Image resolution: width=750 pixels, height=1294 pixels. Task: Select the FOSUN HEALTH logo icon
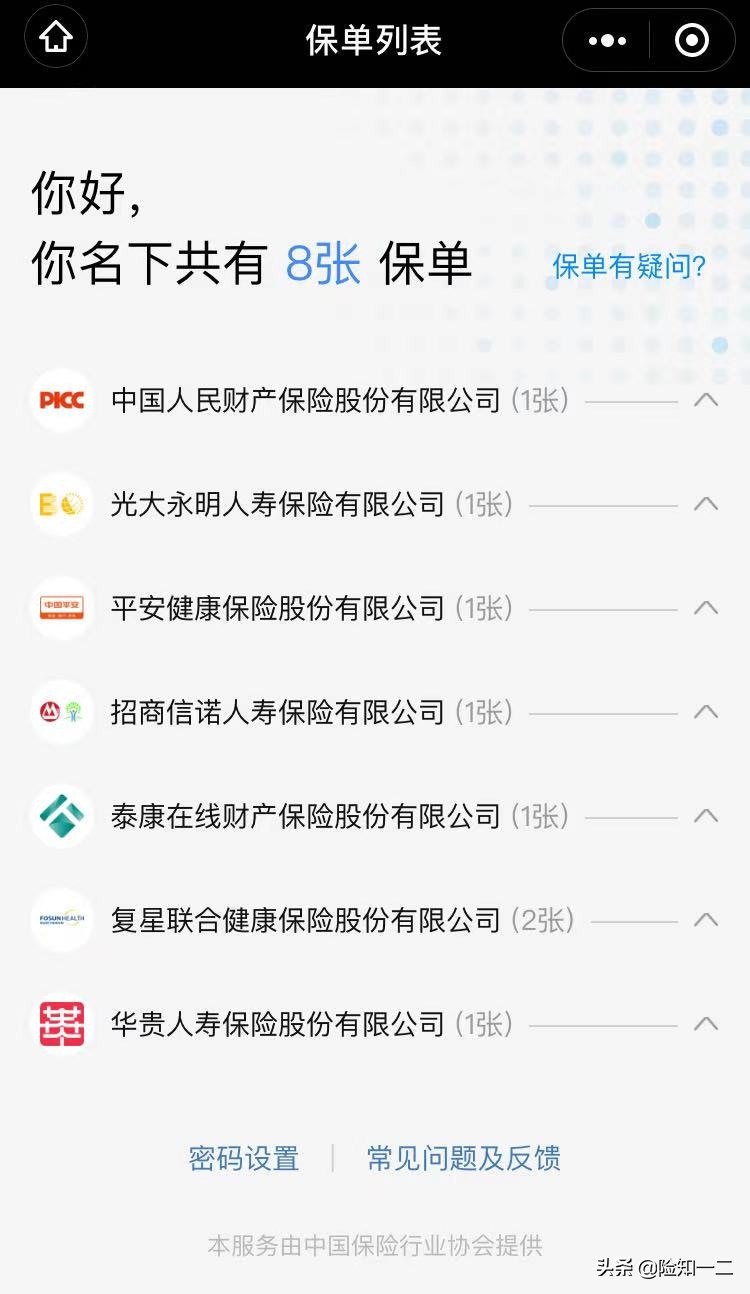pos(61,920)
